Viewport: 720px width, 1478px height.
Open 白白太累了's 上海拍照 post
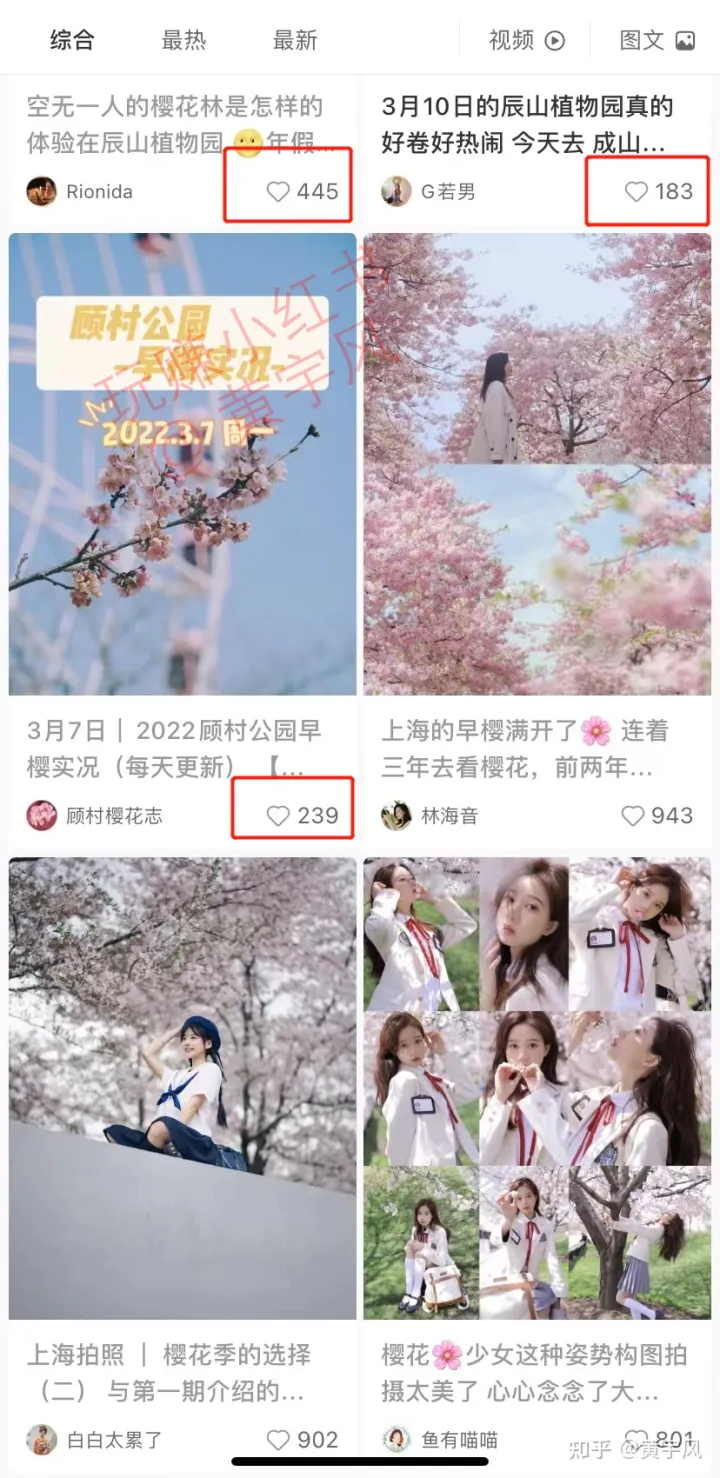click(x=183, y=1088)
